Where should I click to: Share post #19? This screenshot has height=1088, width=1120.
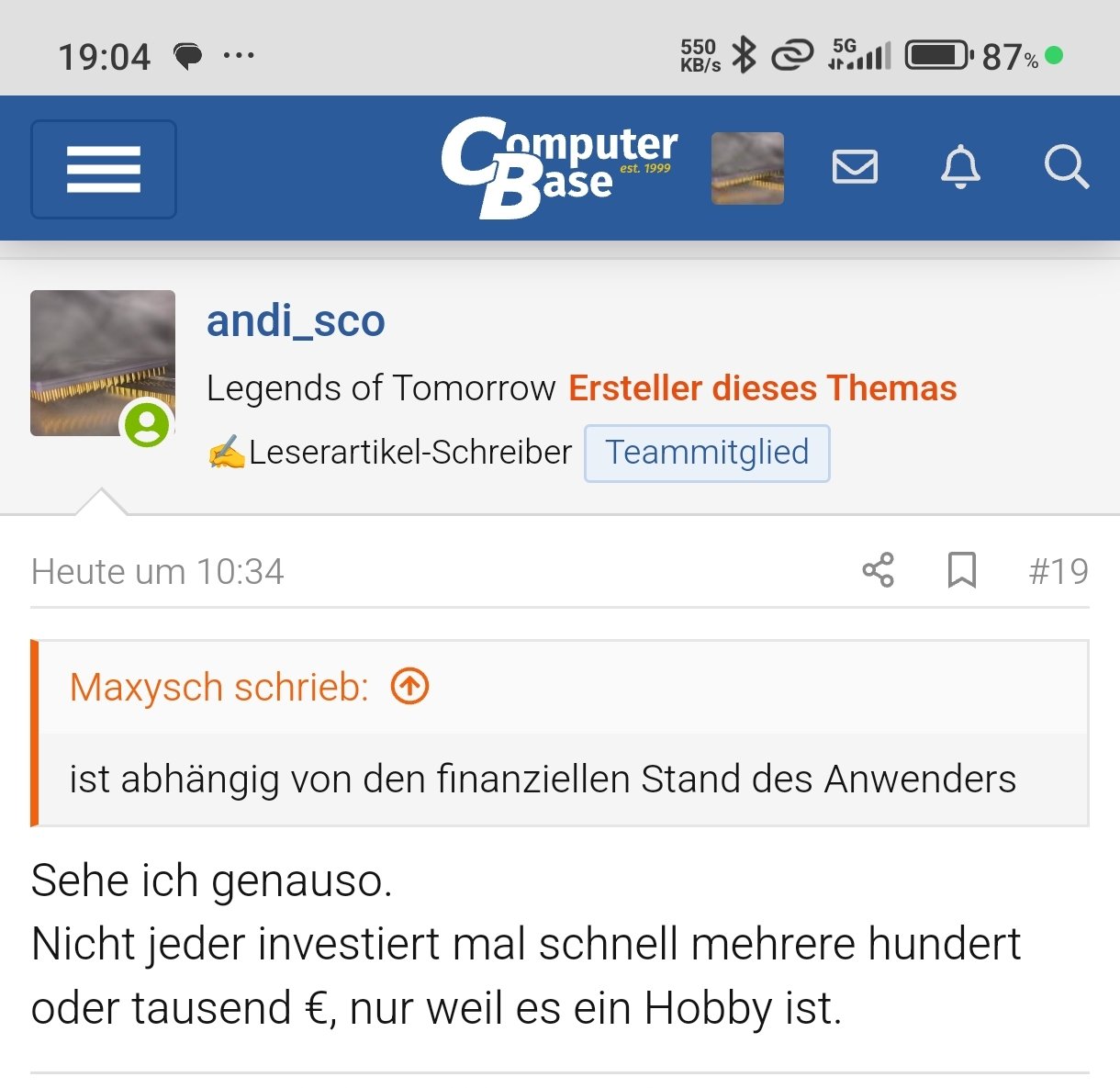[878, 570]
